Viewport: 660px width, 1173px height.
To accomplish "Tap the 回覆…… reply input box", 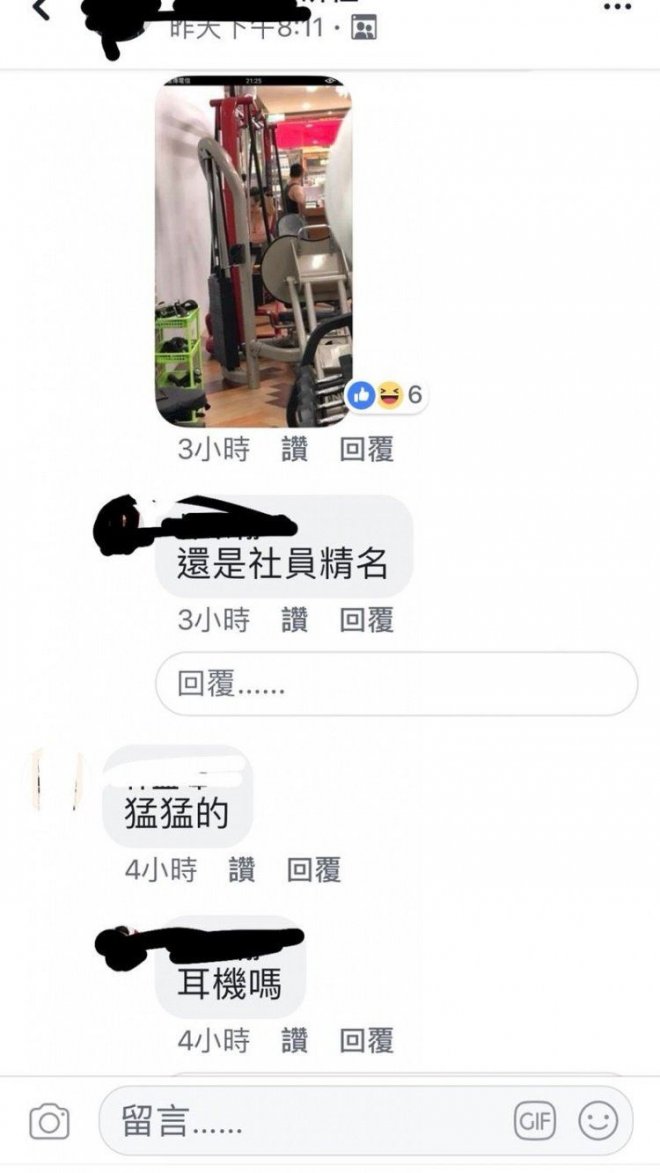I will pos(396,684).
